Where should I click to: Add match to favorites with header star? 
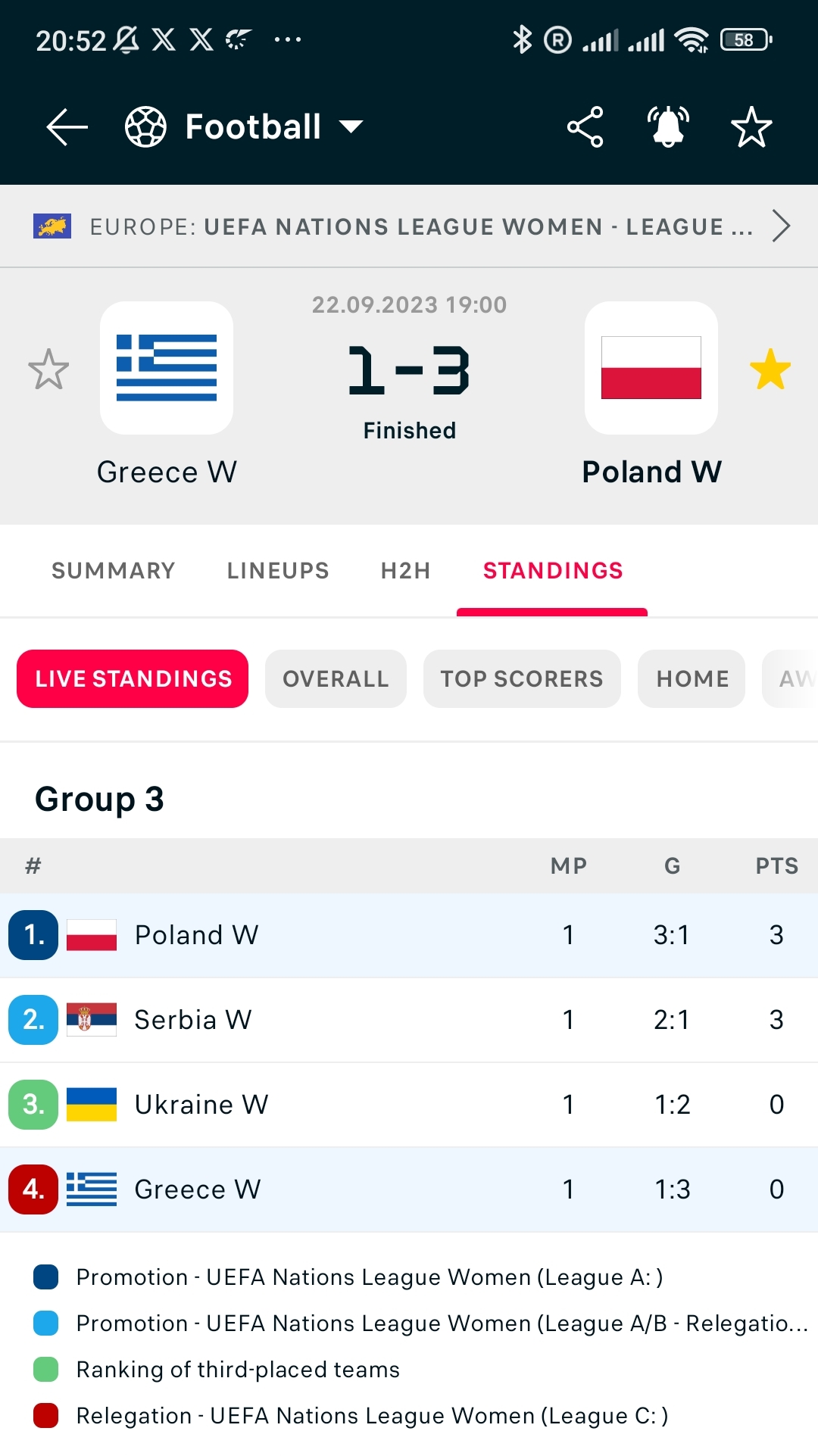(x=751, y=126)
